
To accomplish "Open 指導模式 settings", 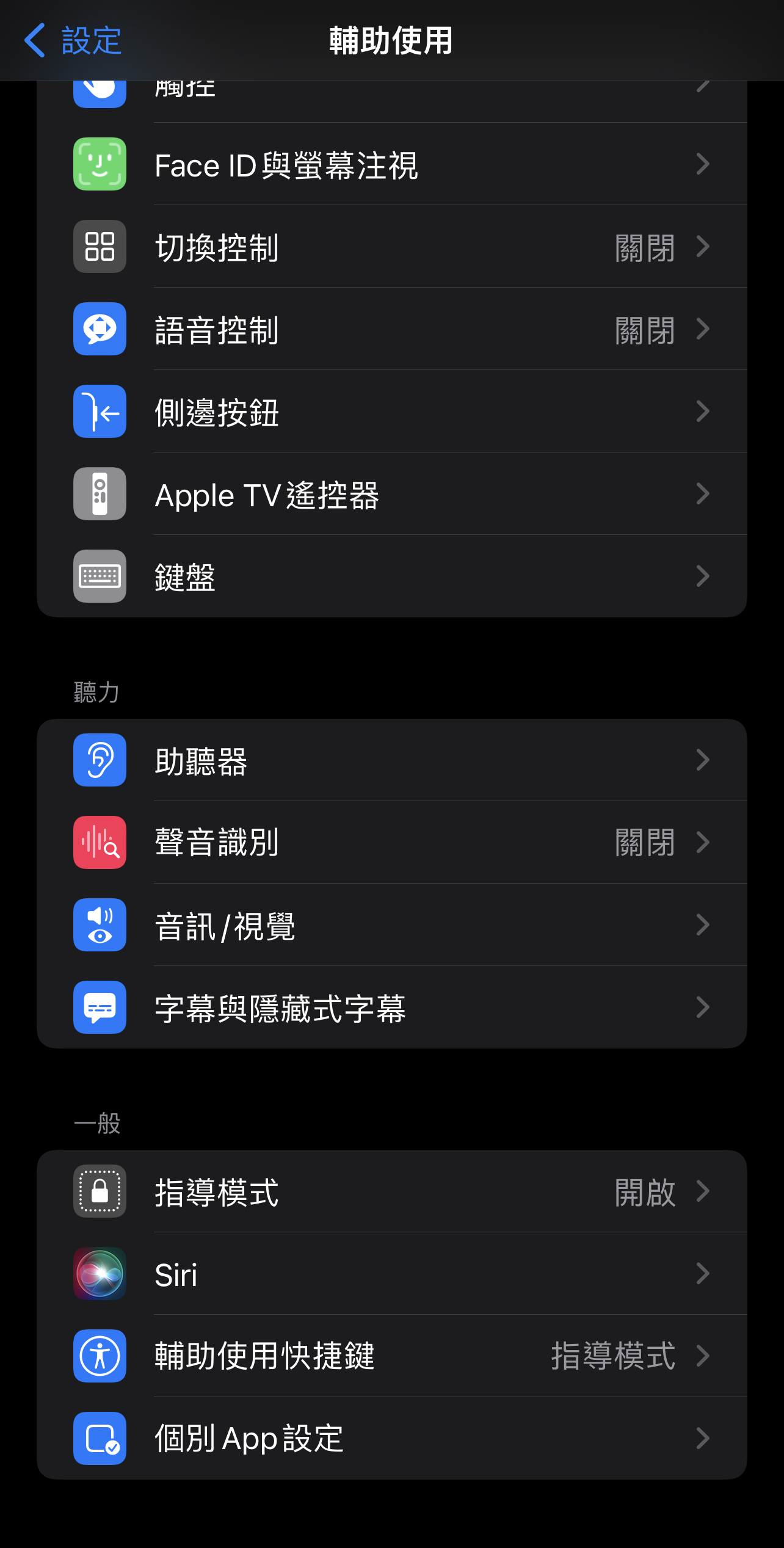I will click(392, 1191).
